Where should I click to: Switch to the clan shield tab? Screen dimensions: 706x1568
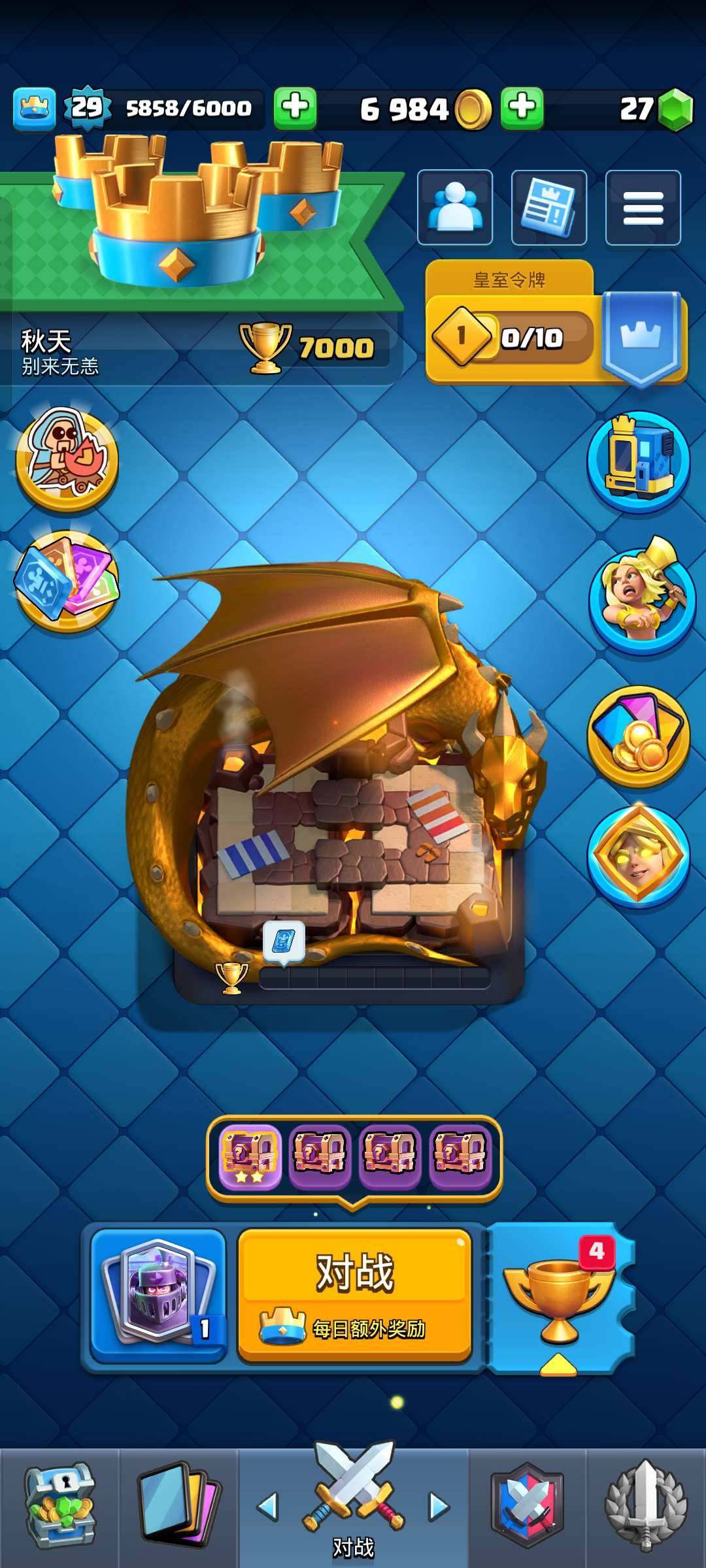527,1506
